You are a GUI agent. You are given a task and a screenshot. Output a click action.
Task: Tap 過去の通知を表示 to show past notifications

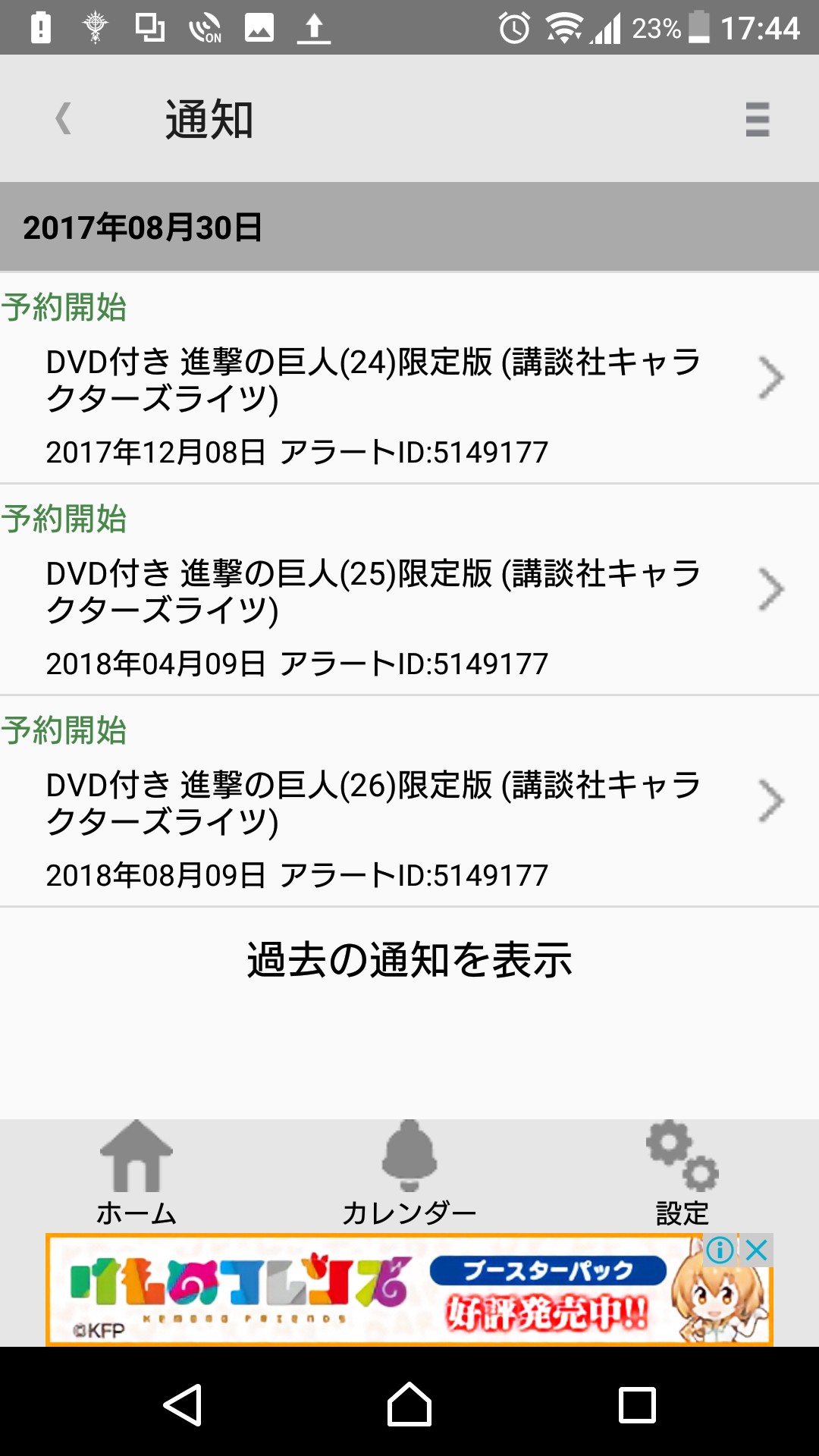[409, 960]
